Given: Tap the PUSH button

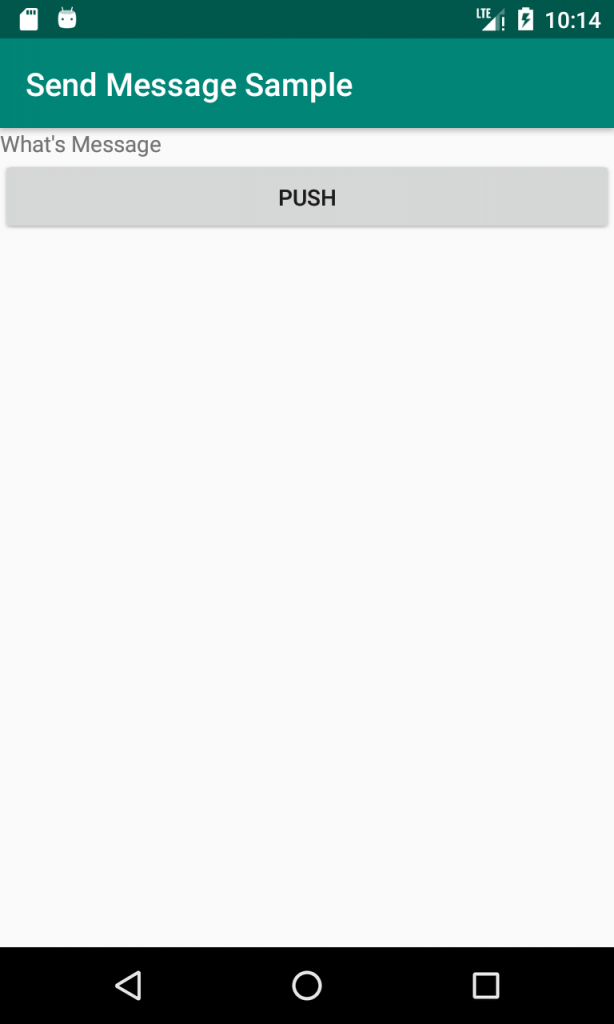Looking at the screenshot, I should click(x=307, y=197).
